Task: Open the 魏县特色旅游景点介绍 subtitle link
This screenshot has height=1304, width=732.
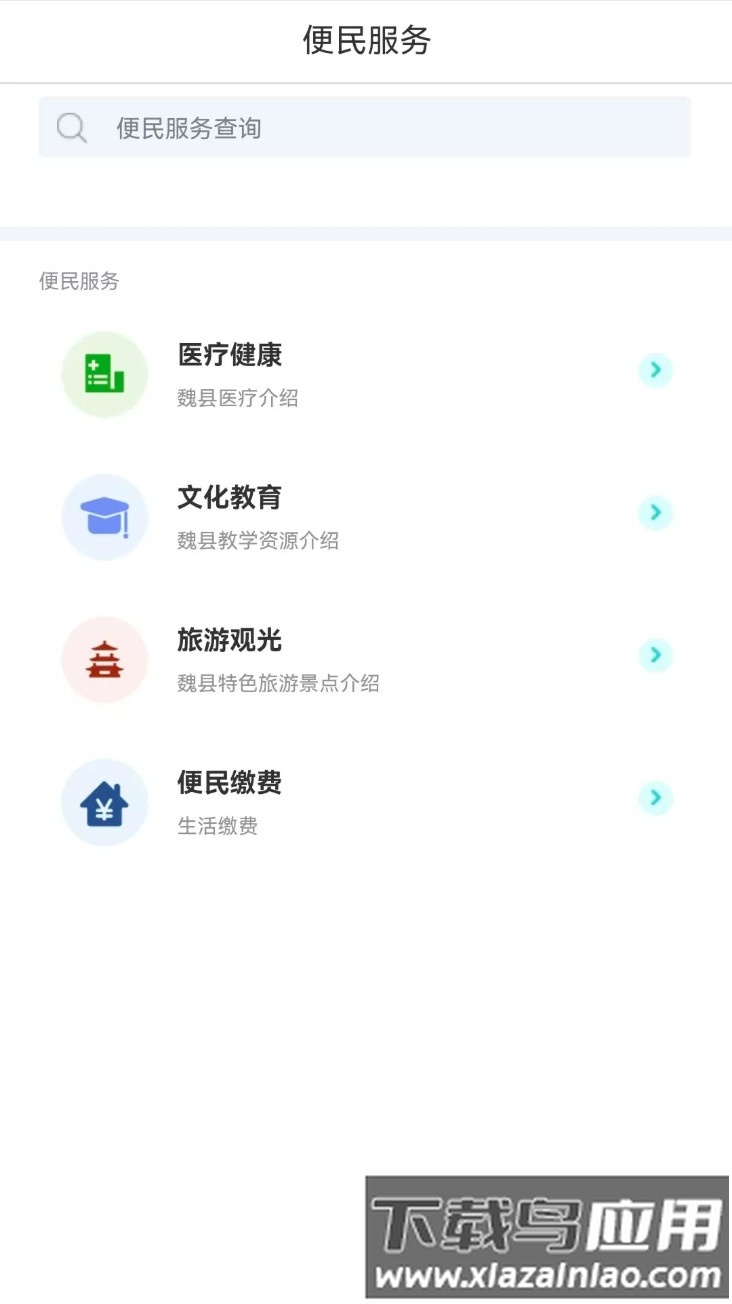Action: (x=280, y=684)
